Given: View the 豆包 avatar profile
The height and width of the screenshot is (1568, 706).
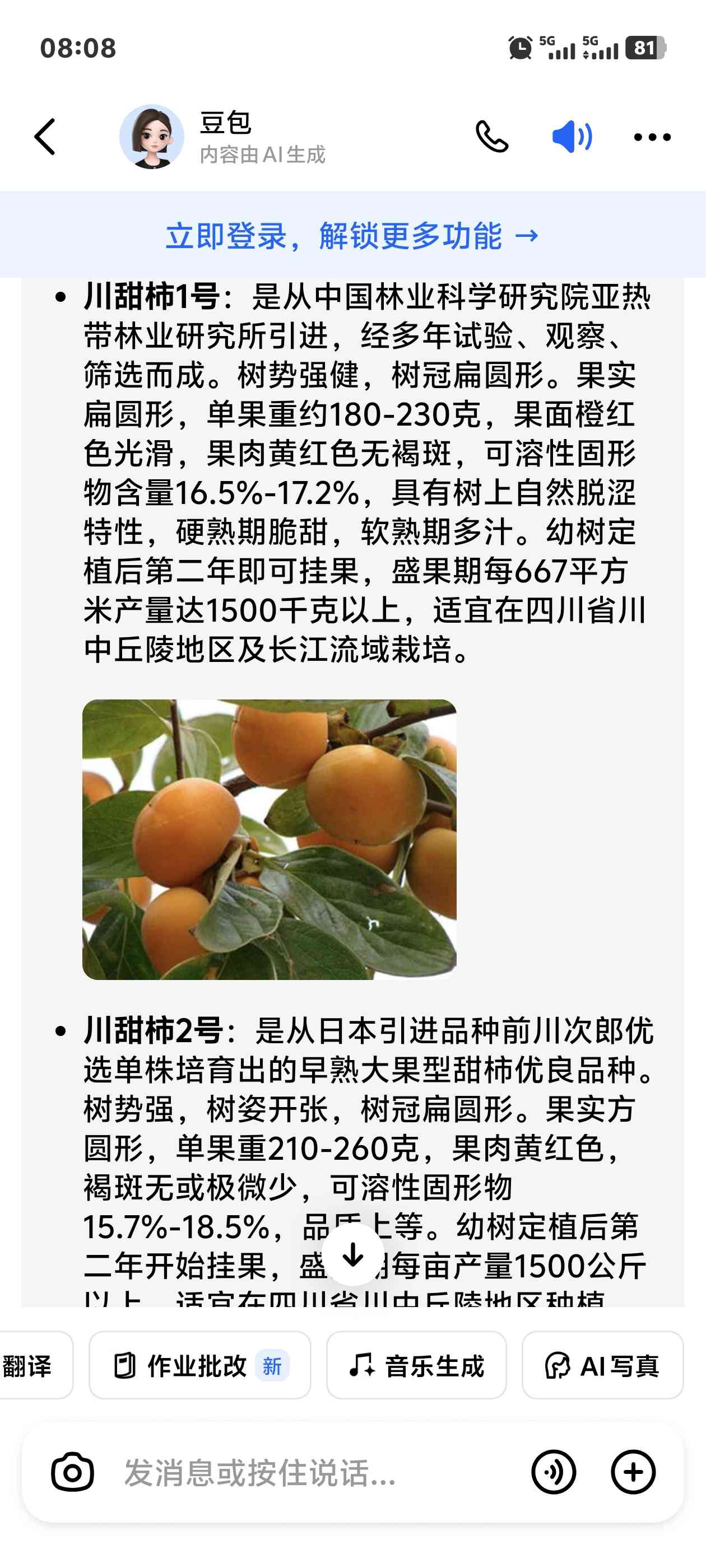Looking at the screenshot, I should point(152,137).
